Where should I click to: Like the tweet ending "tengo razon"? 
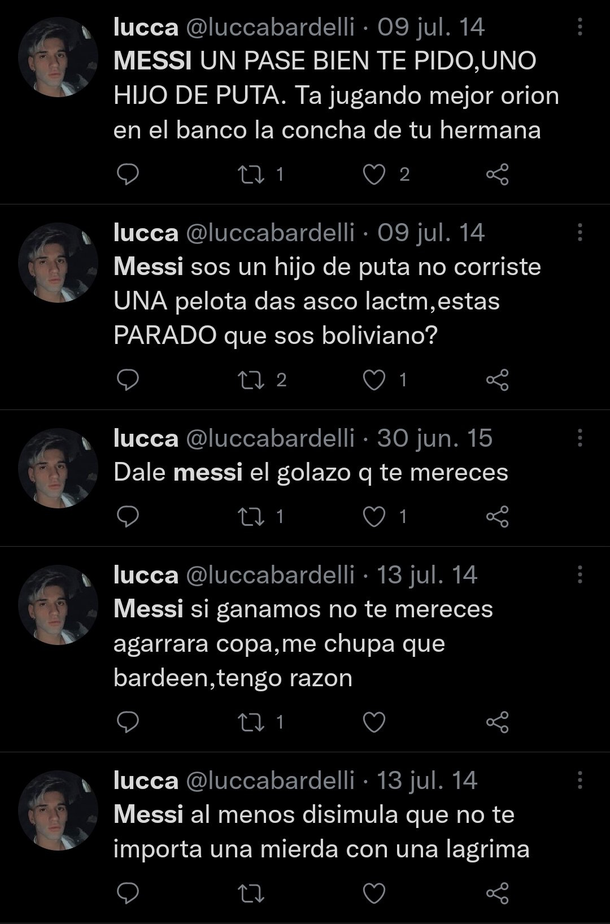coord(373,722)
